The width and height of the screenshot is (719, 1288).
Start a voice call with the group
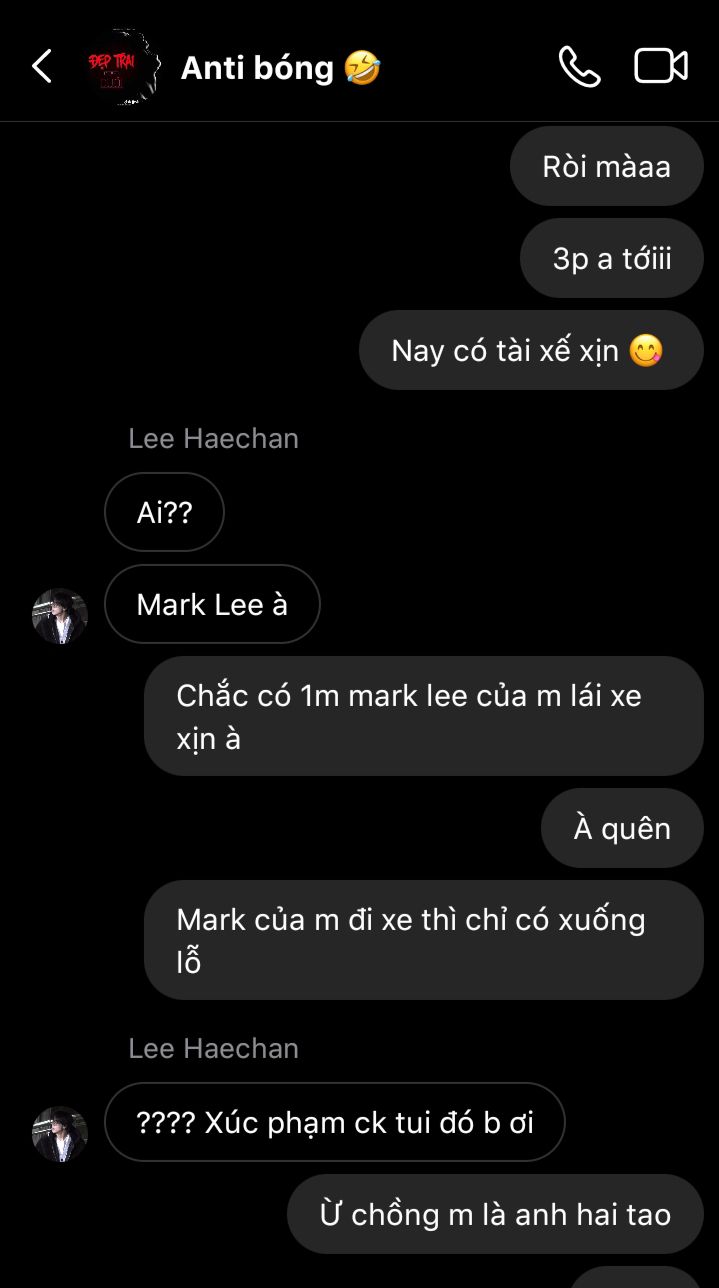pos(579,67)
